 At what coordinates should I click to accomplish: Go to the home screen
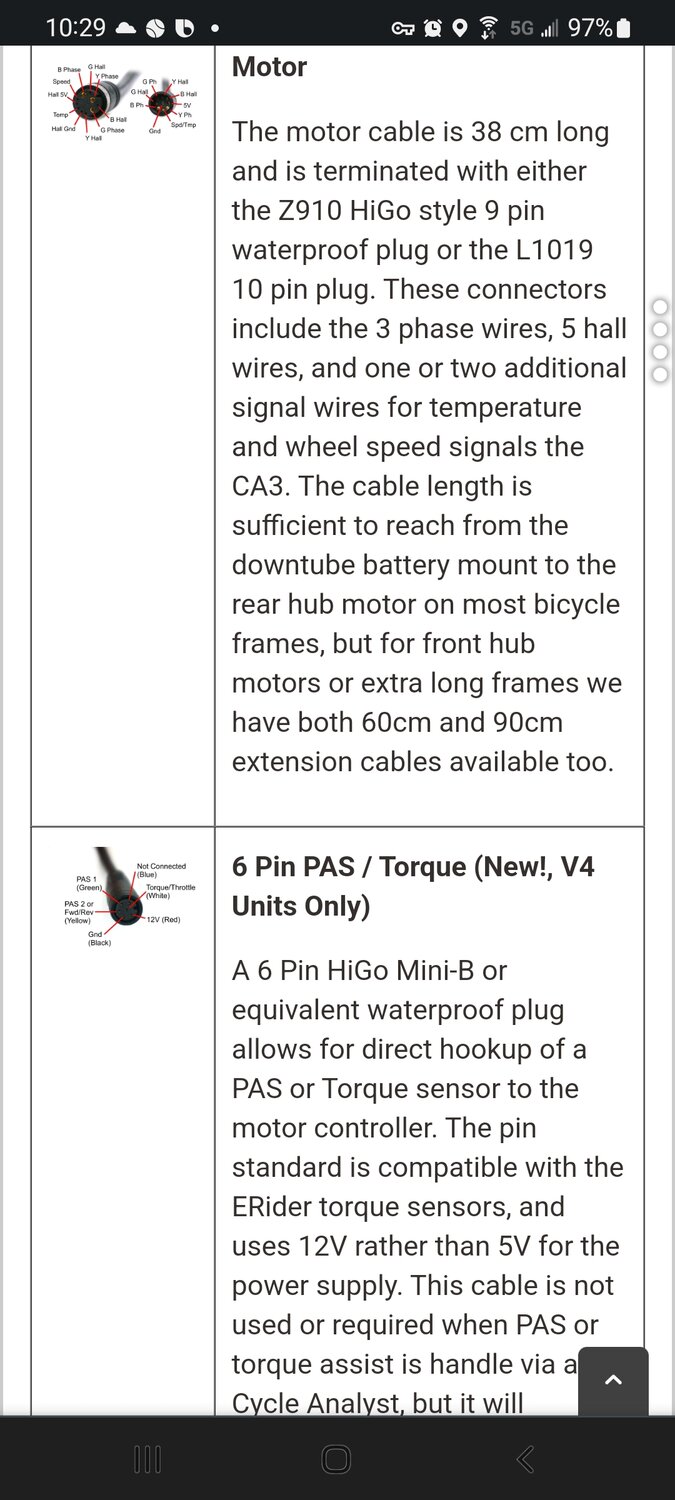(337, 1459)
